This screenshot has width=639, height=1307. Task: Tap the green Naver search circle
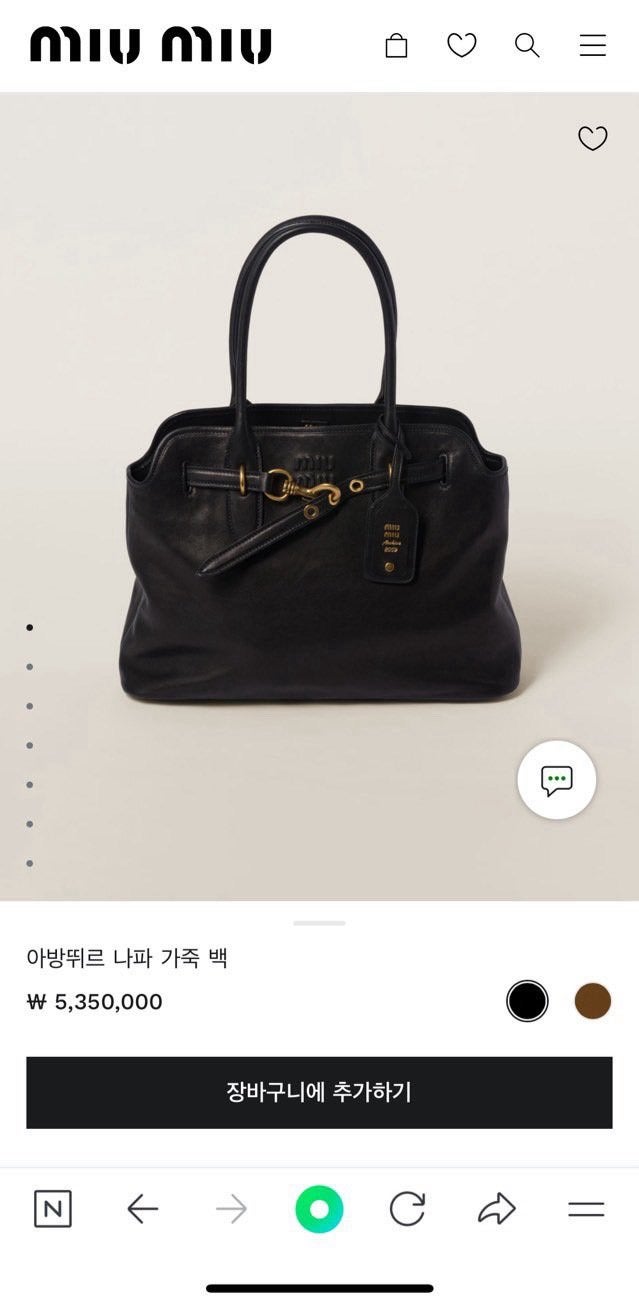click(319, 1210)
